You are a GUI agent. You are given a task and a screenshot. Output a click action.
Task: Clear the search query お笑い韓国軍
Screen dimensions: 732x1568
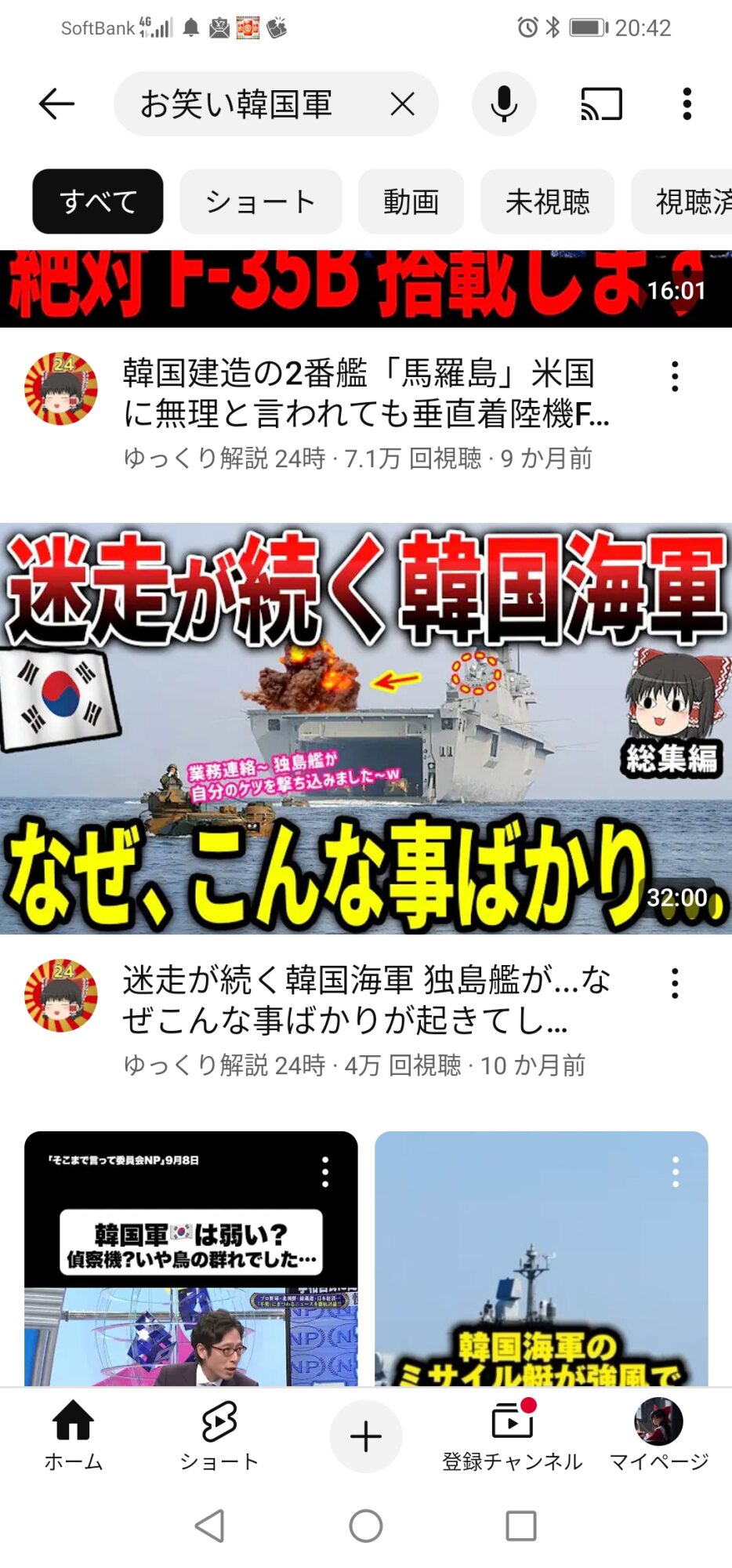(402, 103)
